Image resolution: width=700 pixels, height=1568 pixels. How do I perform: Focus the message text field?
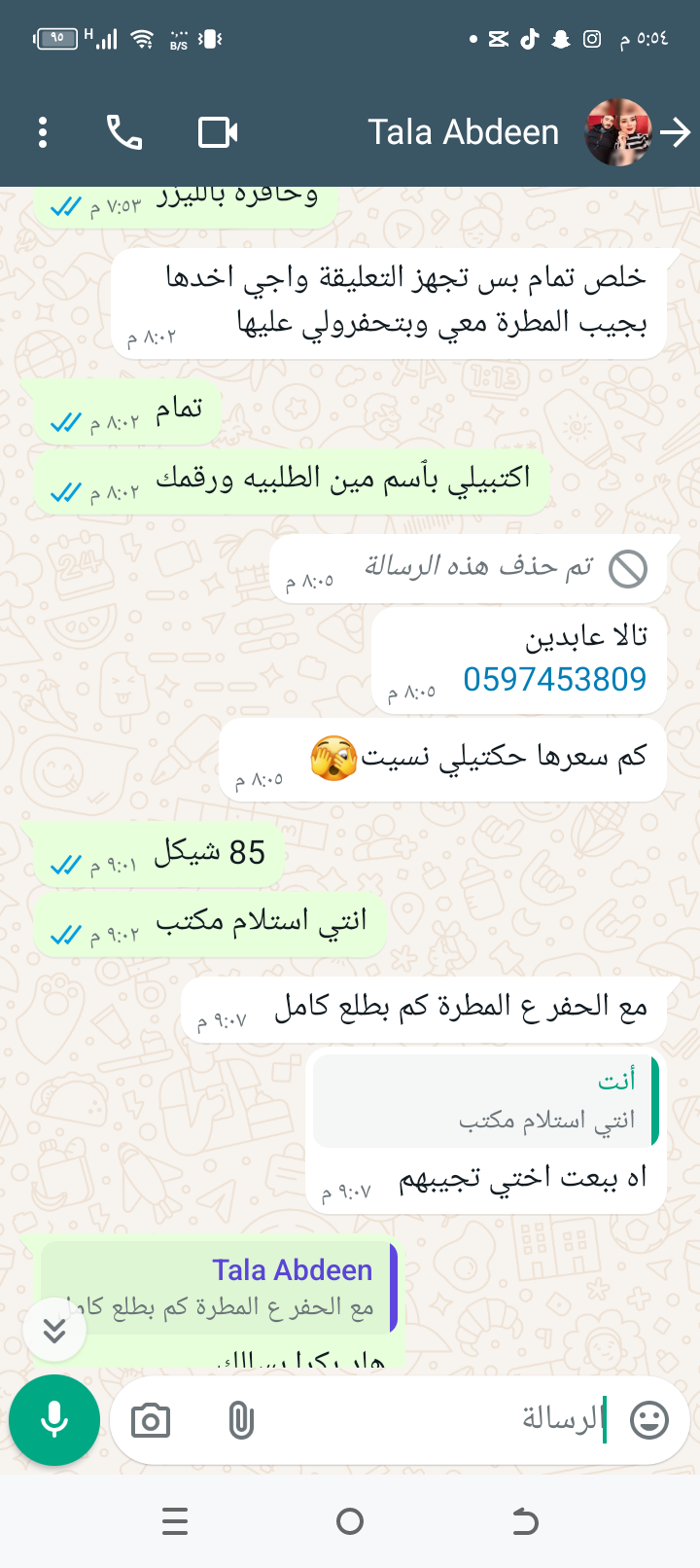point(437,1420)
